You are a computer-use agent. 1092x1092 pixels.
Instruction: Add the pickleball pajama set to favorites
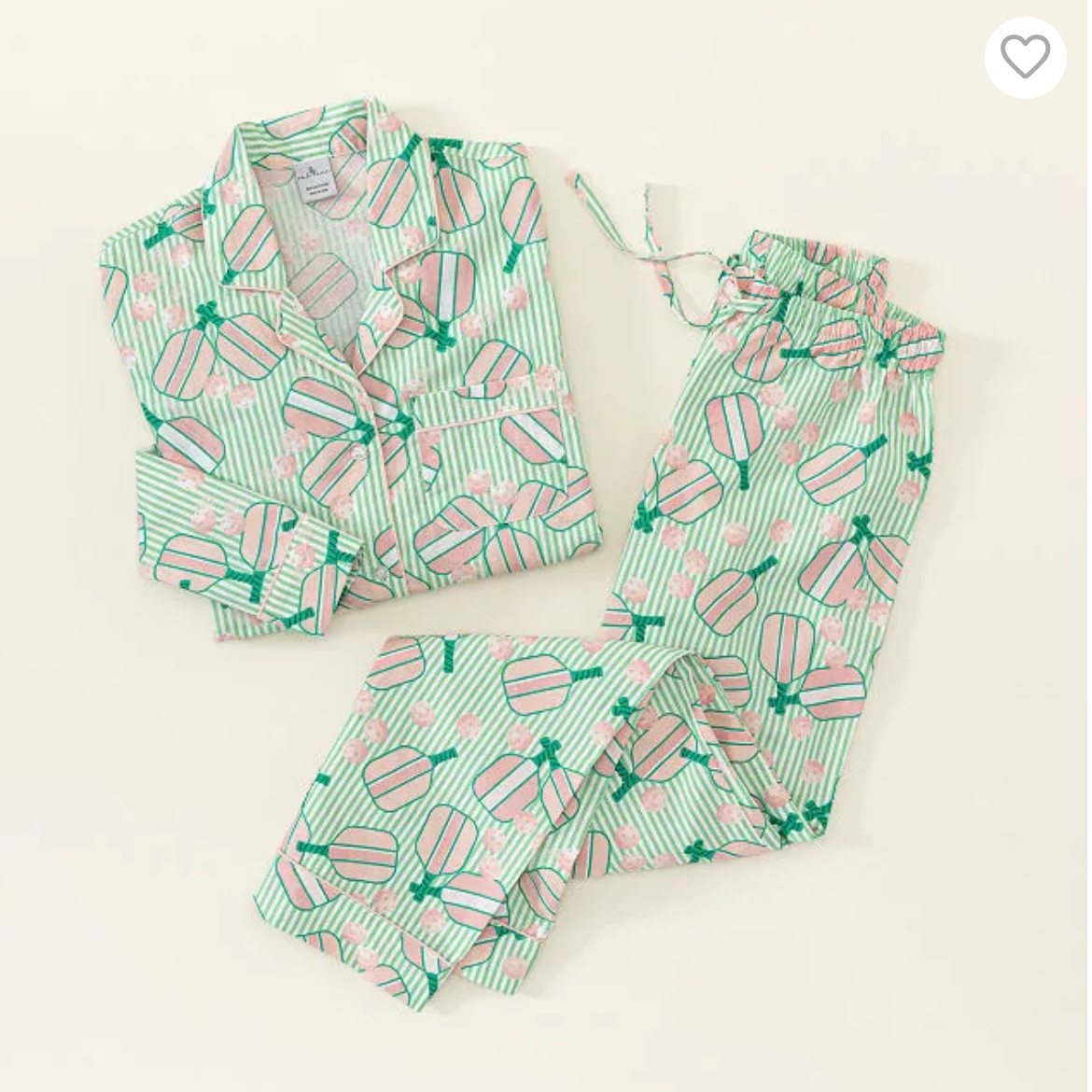[x=1025, y=58]
